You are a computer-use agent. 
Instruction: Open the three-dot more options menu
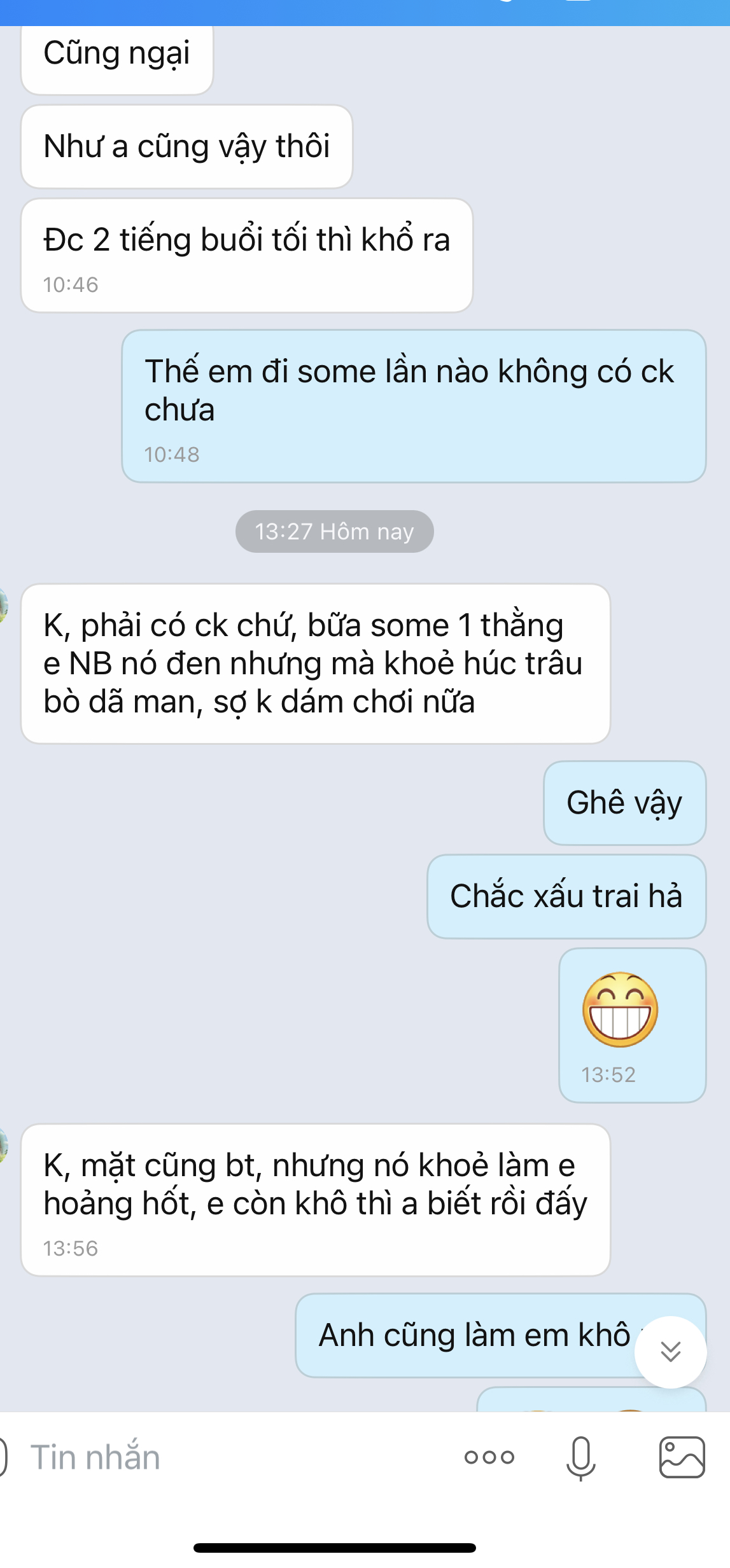coord(489,1457)
